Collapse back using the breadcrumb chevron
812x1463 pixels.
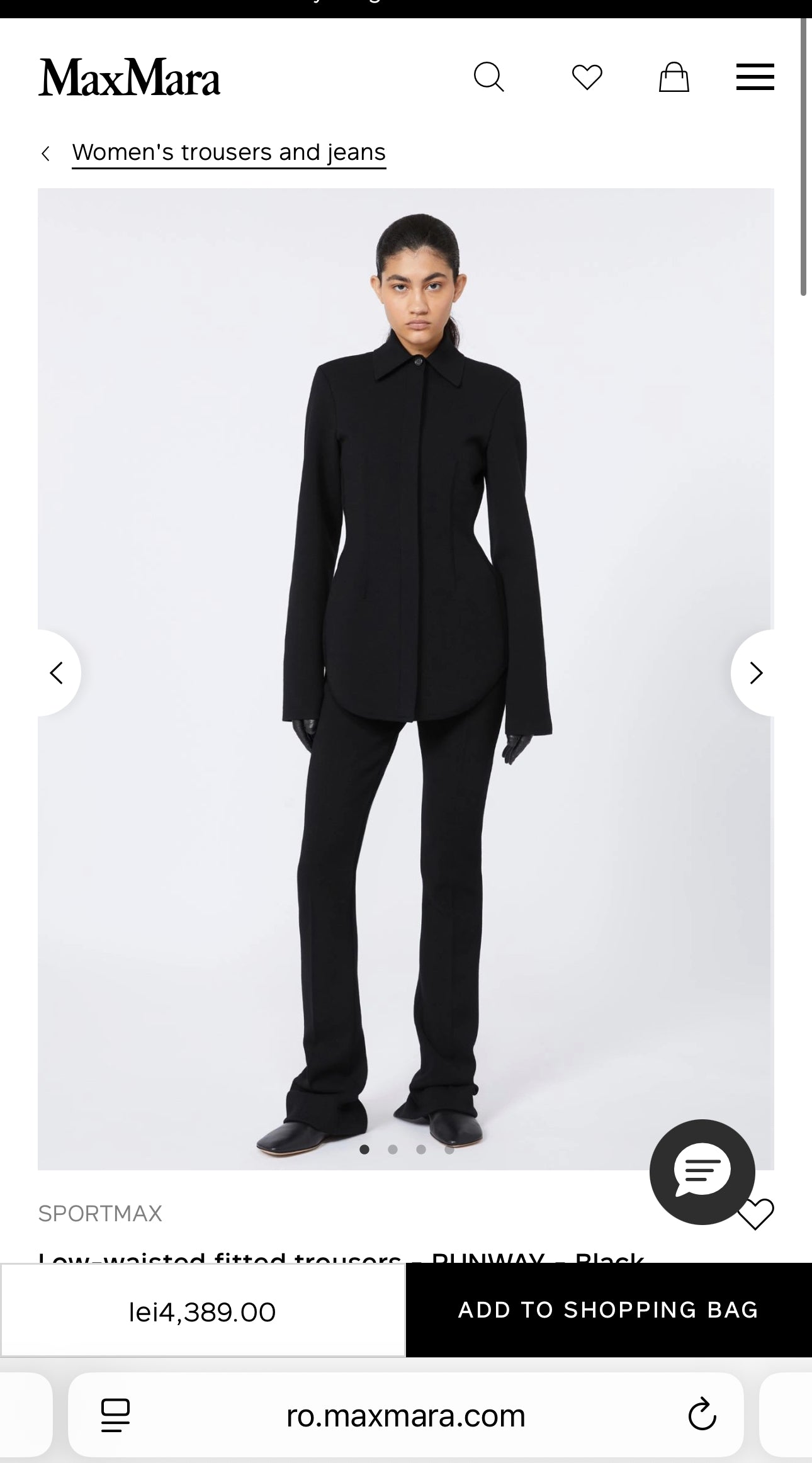47,152
